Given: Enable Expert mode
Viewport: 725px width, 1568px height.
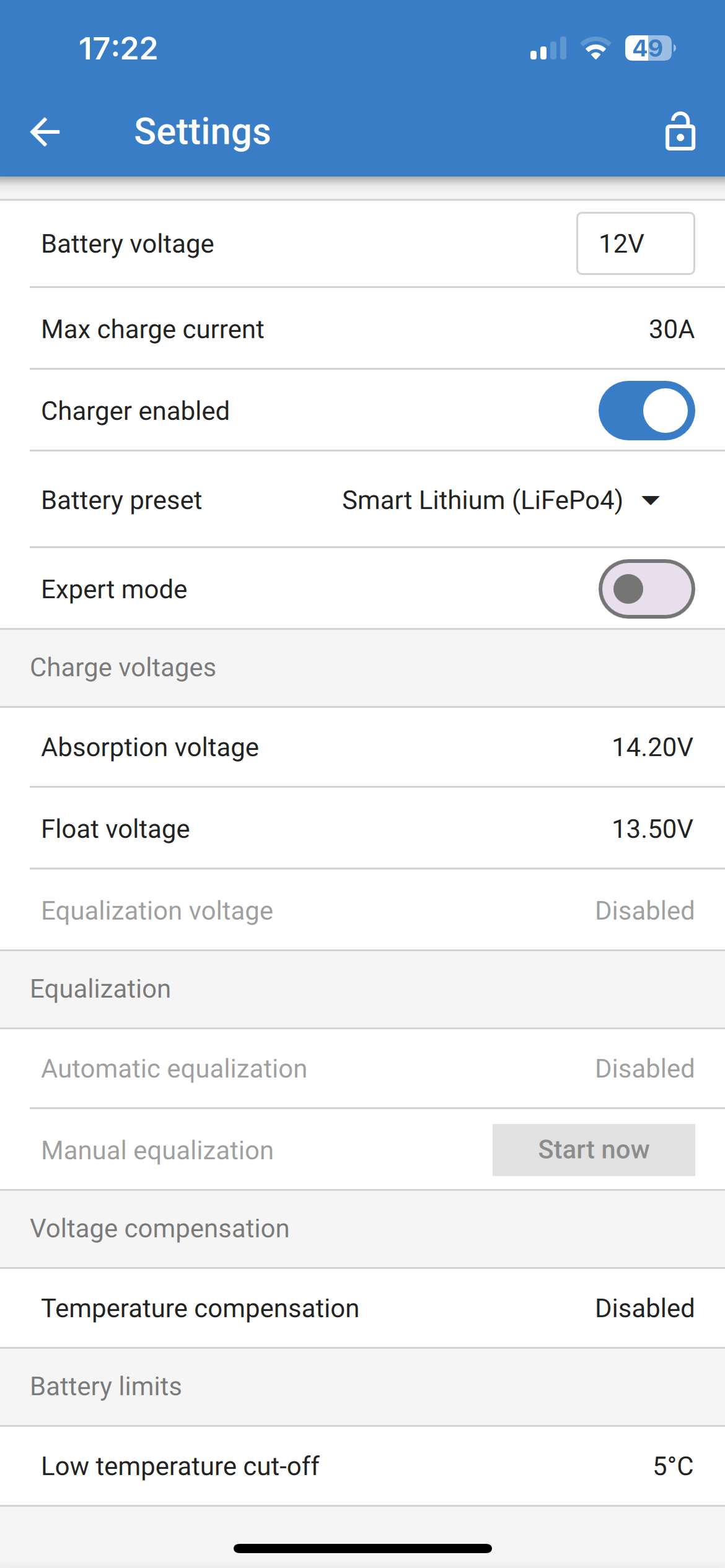Looking at the screenshot, I should coord(646,589).
